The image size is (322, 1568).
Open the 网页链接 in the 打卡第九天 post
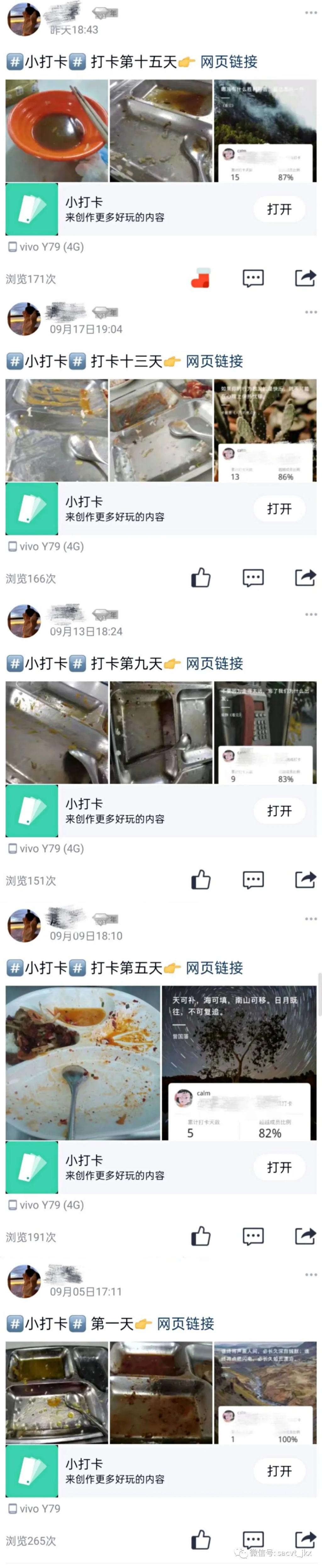[x=214, y=663]
